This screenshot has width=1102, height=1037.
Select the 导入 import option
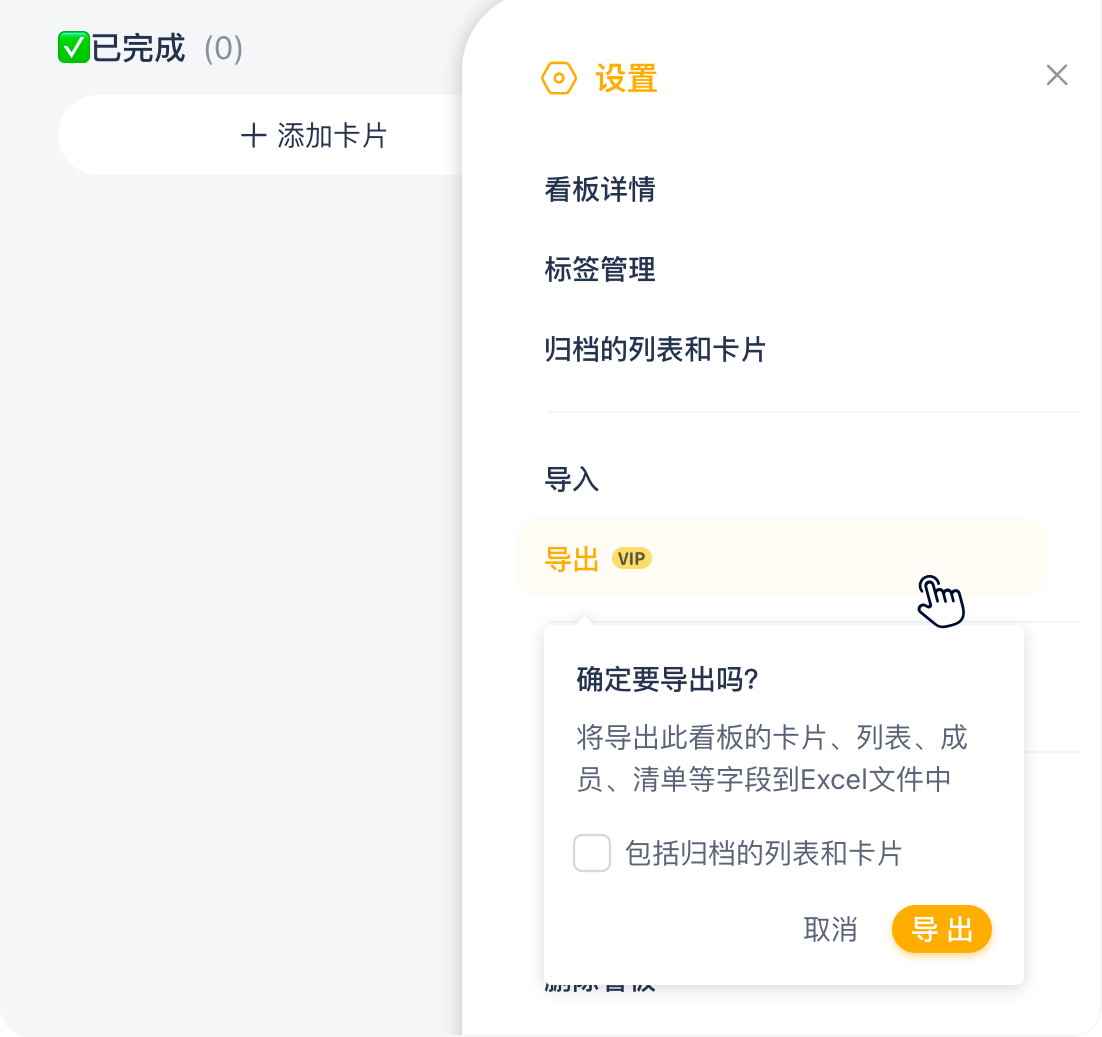[x=572, y=480]
